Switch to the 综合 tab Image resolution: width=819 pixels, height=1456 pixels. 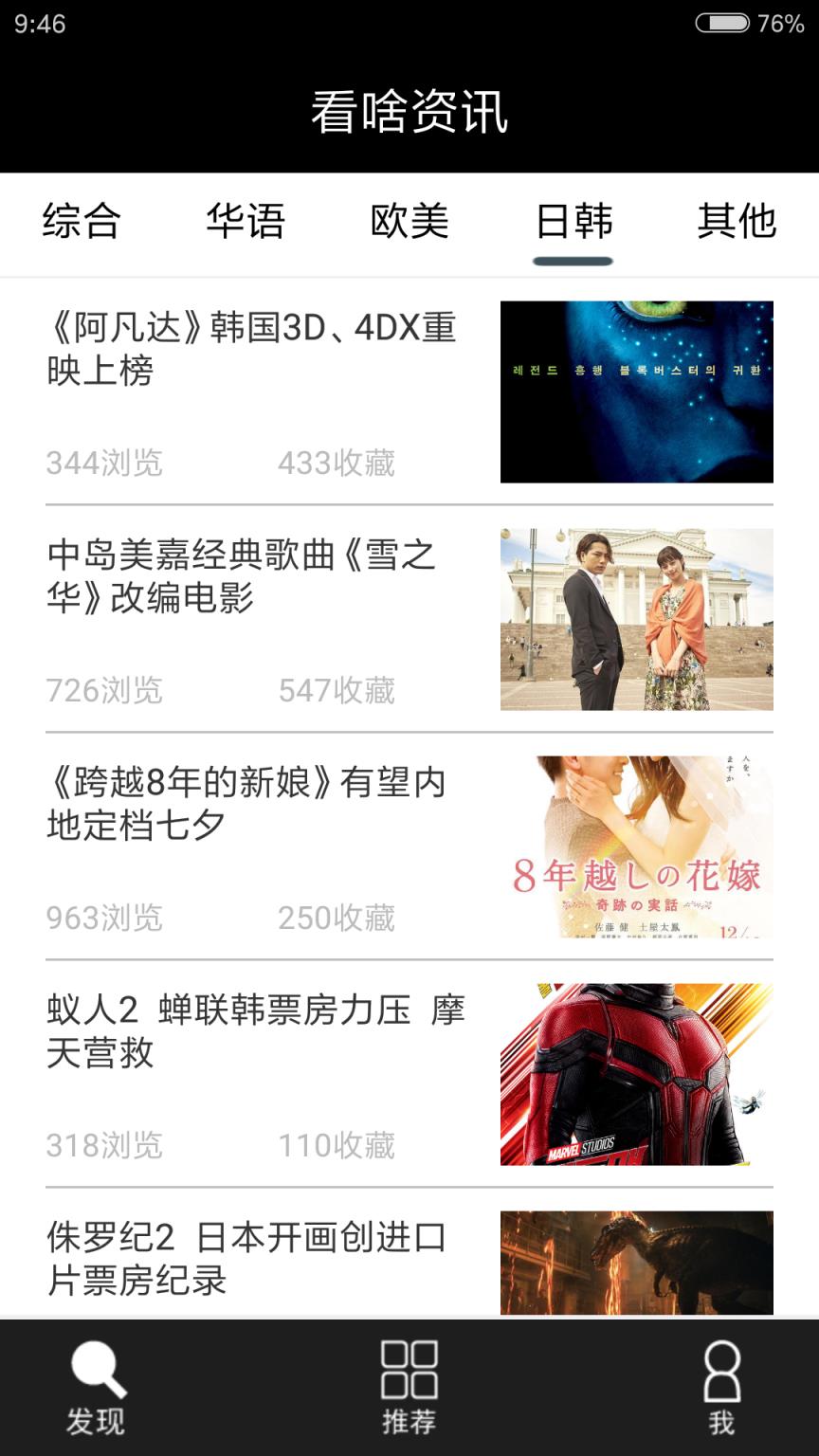point(80,223)
